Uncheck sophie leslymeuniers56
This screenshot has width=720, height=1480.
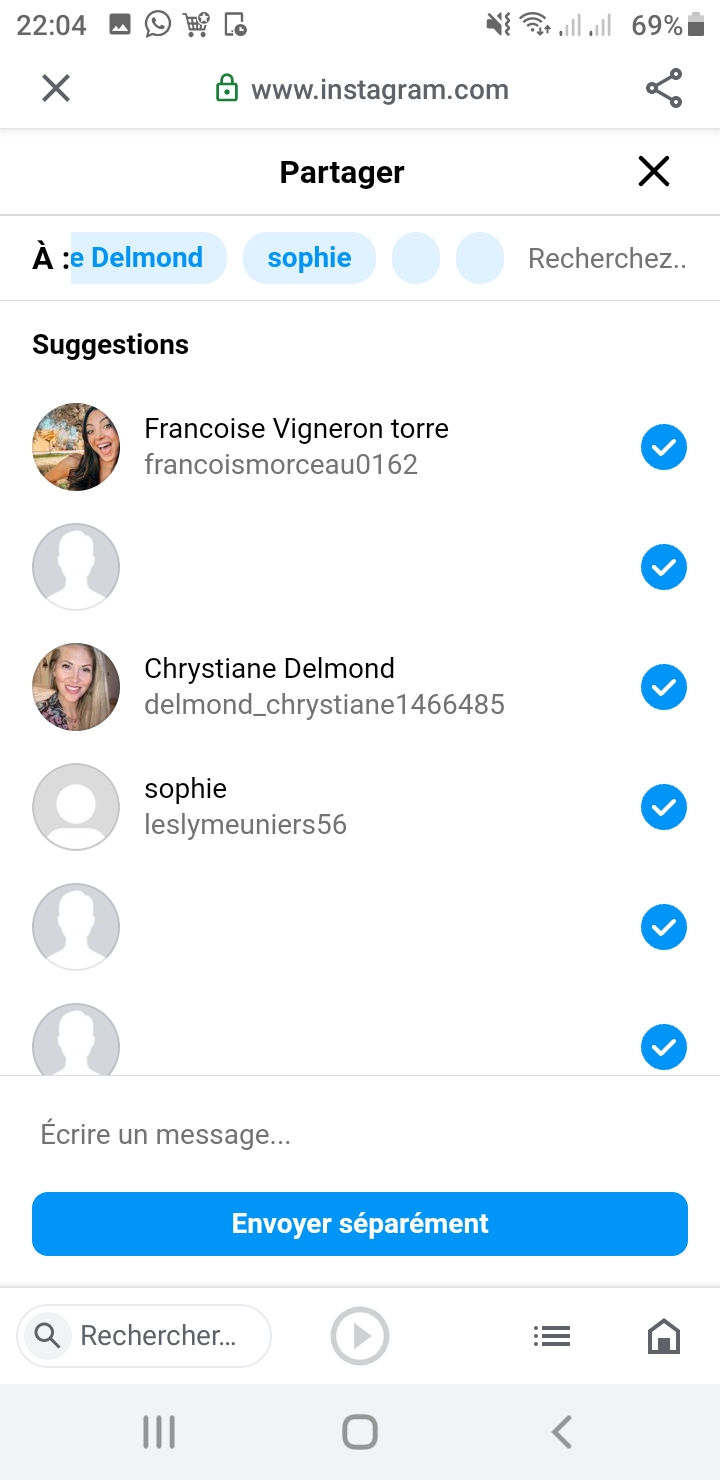[x=663, y=807]
